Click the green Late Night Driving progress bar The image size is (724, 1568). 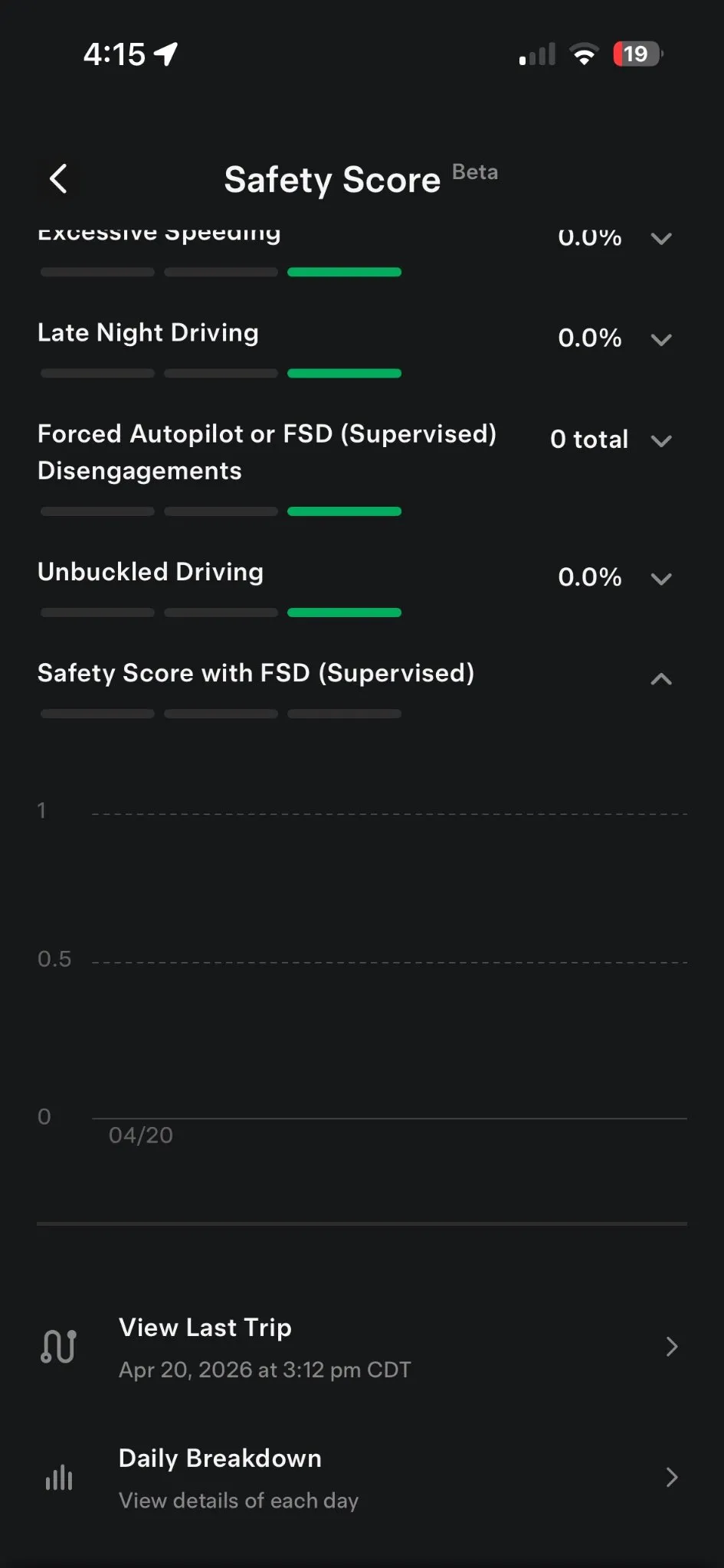(344, 373)
